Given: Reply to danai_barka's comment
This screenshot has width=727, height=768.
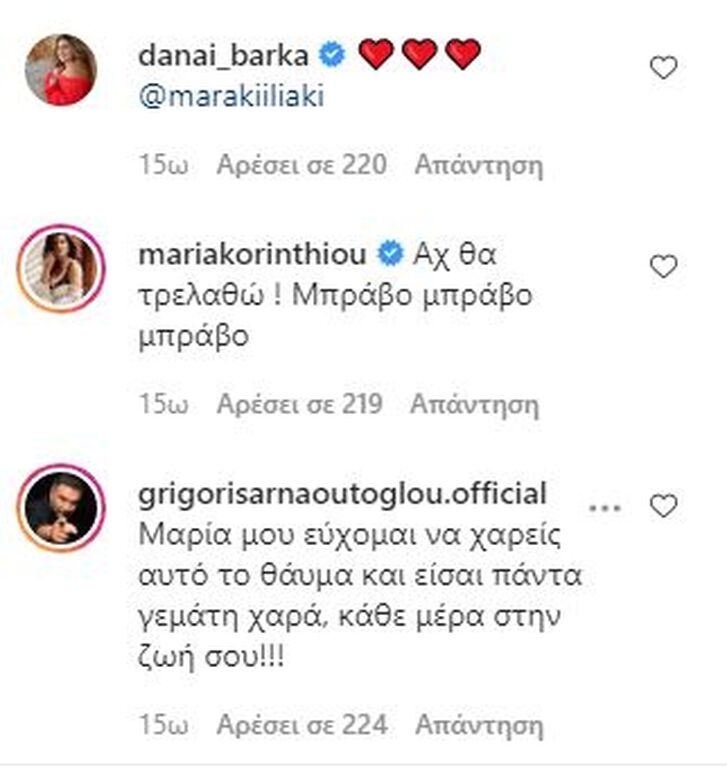Looking at the screenshot, I should [478, 165].
